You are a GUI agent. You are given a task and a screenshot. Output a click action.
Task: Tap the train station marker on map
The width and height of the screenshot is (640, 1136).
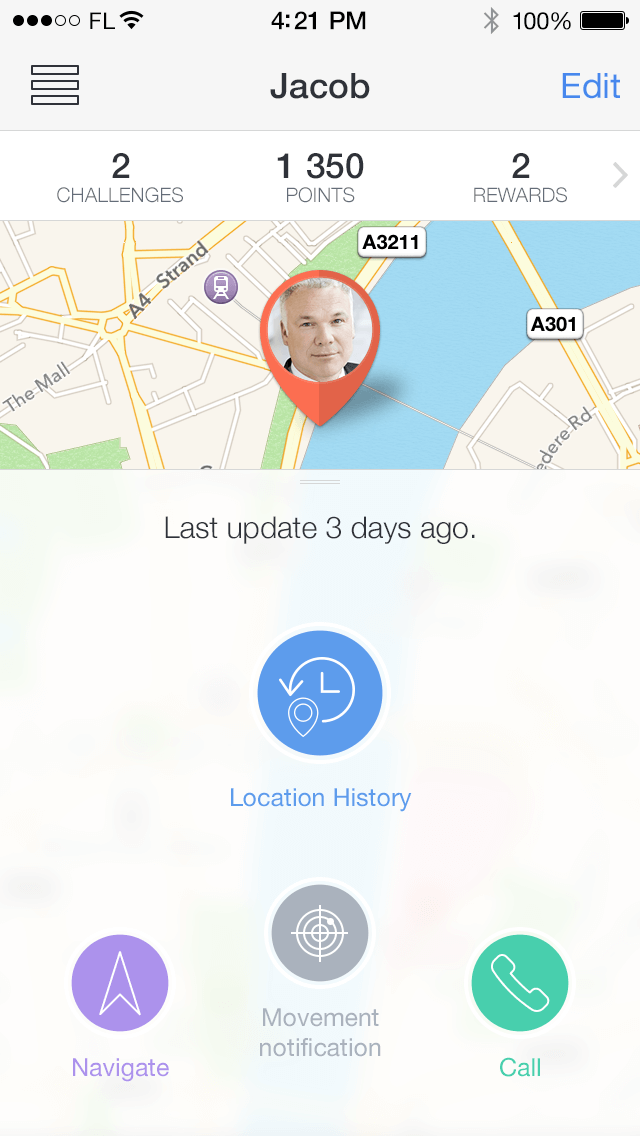pyautogui.click(x=221, y=288)
